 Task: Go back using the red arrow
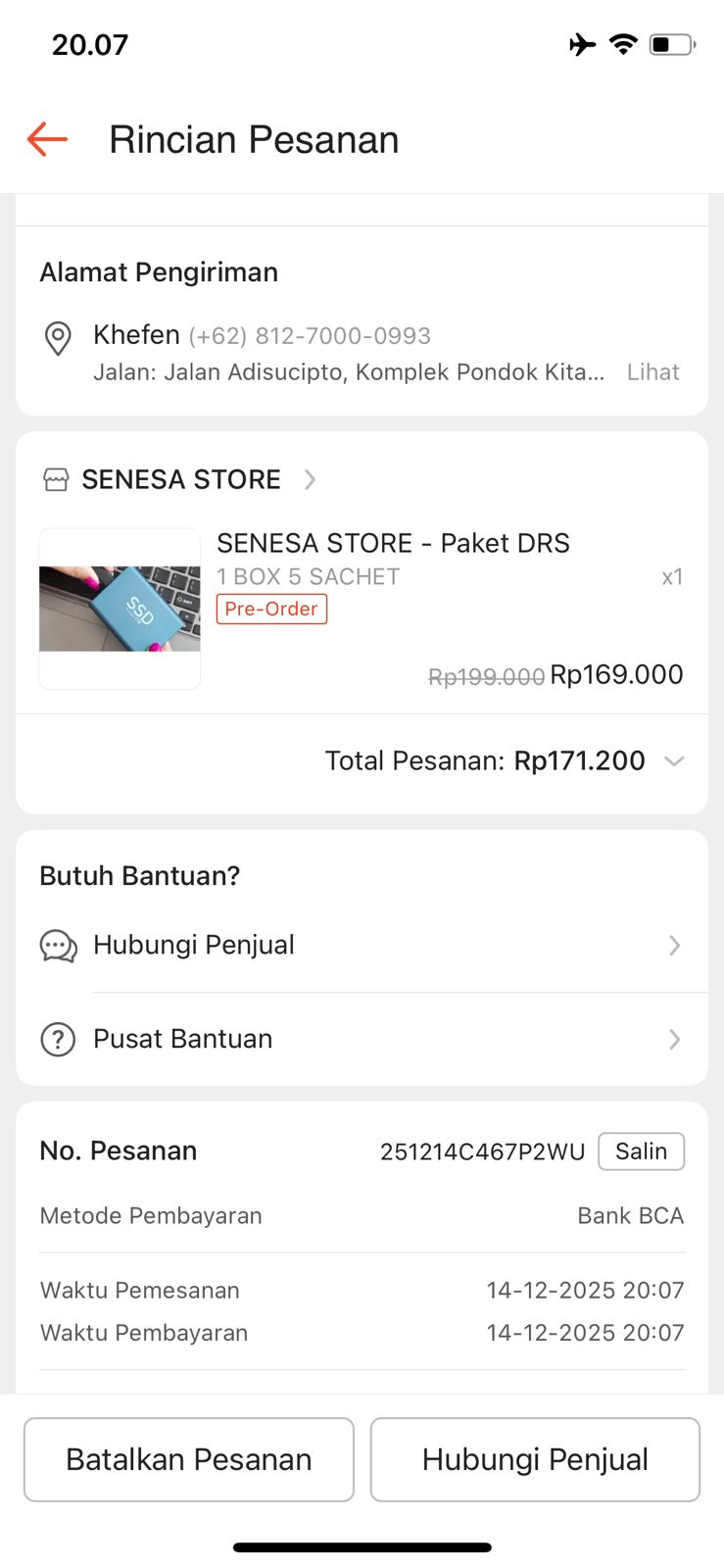47,139
